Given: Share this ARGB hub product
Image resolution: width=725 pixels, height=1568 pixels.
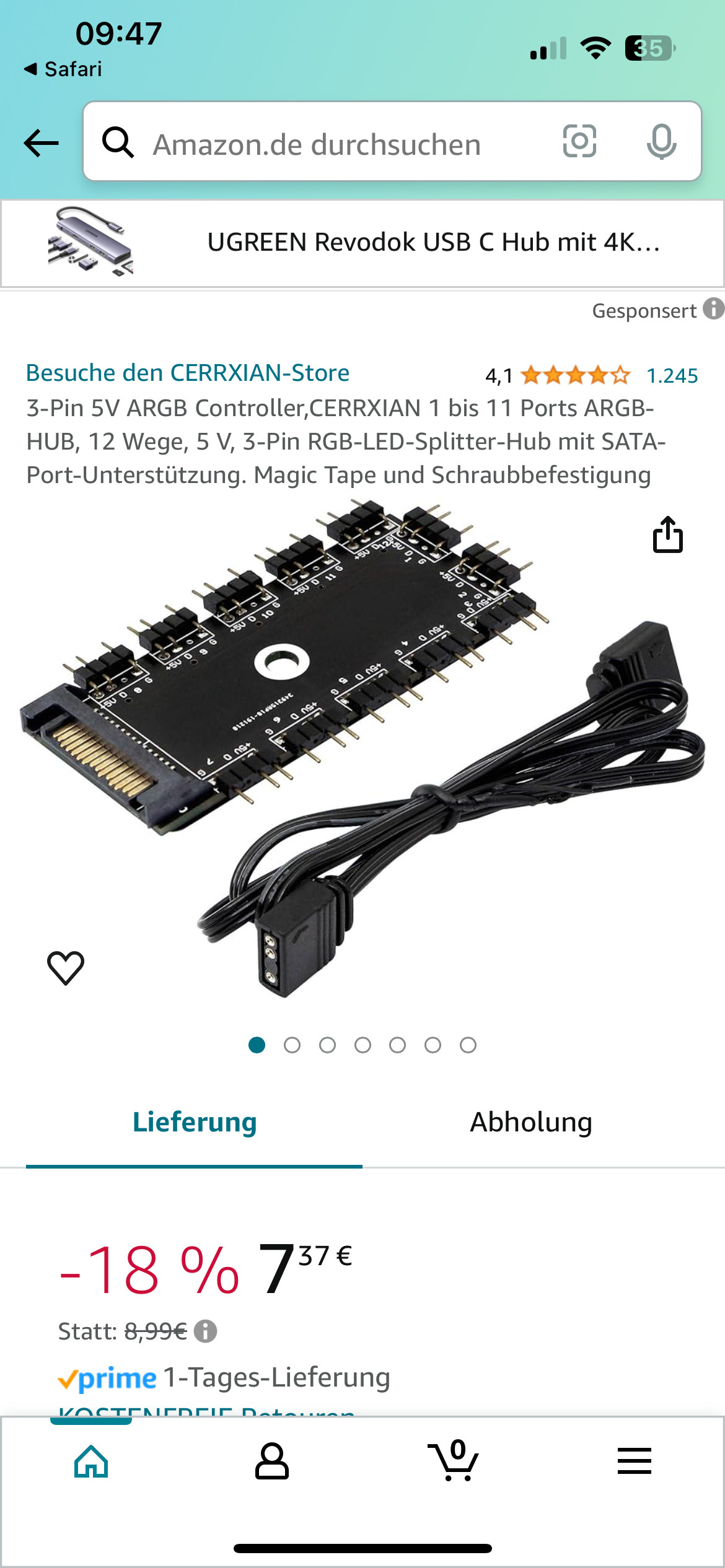Looking at the screenshot, I should (x=667, y=534).
